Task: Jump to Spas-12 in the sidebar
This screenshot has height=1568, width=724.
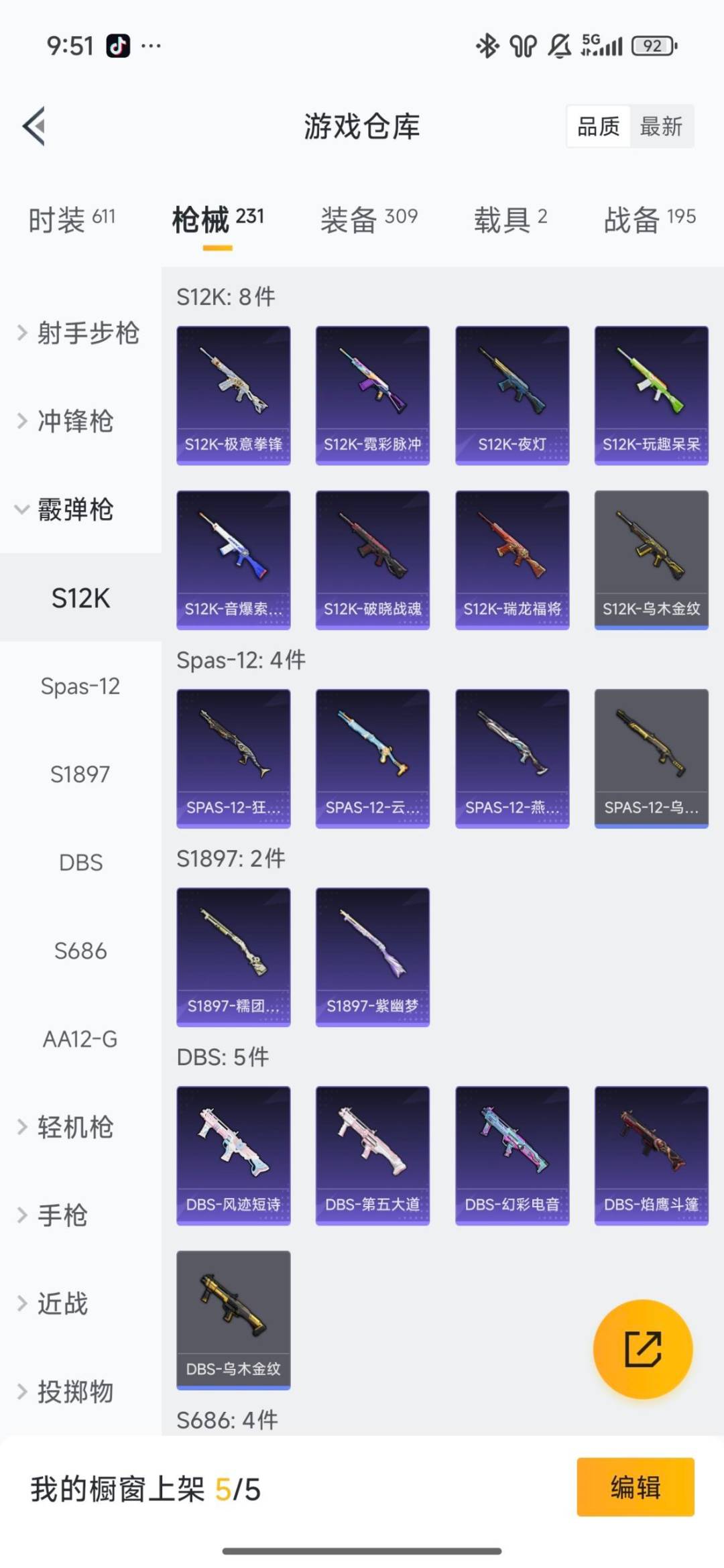Action: (x=80, y=686)
